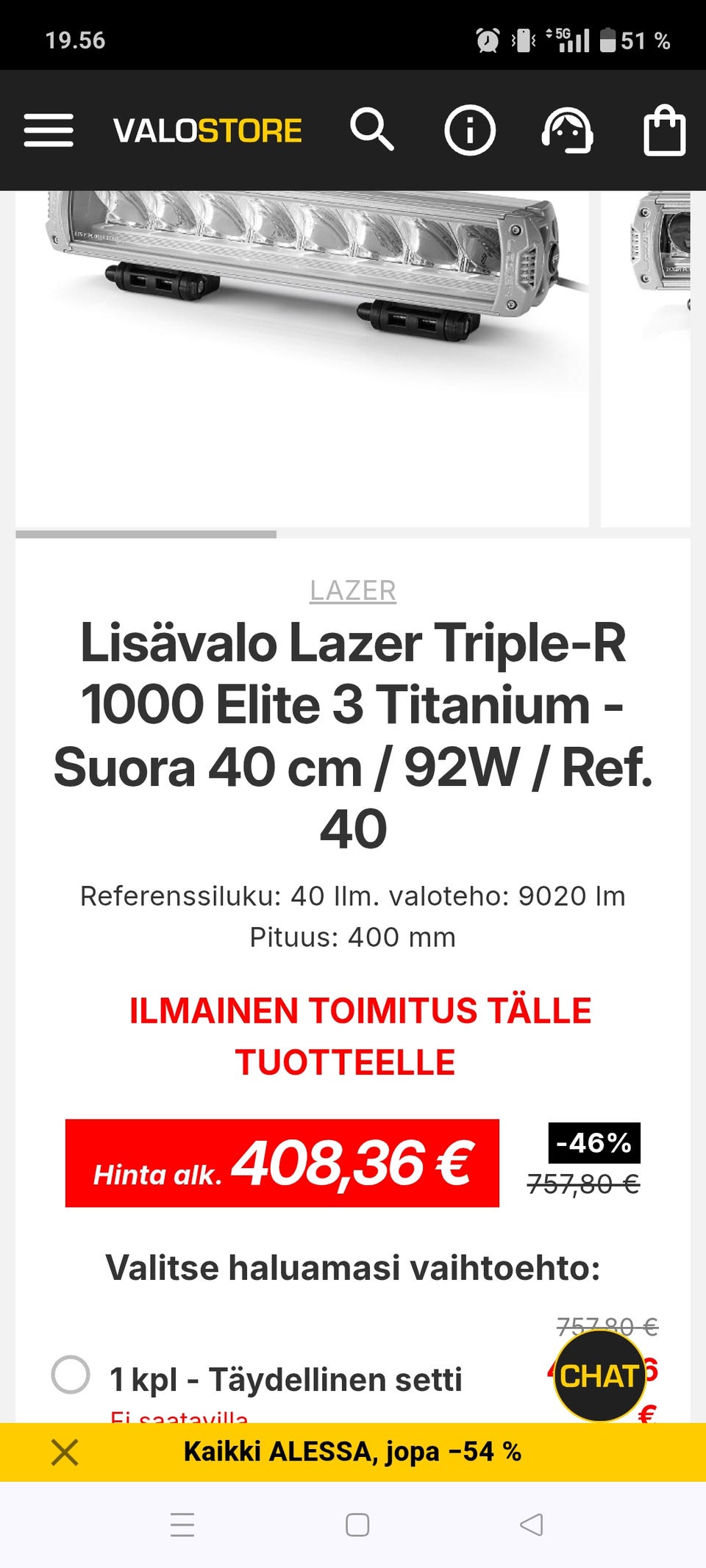This screenshot has width=706, height=1568.
Task: Open the shopping bag
Action: (664, 131)
